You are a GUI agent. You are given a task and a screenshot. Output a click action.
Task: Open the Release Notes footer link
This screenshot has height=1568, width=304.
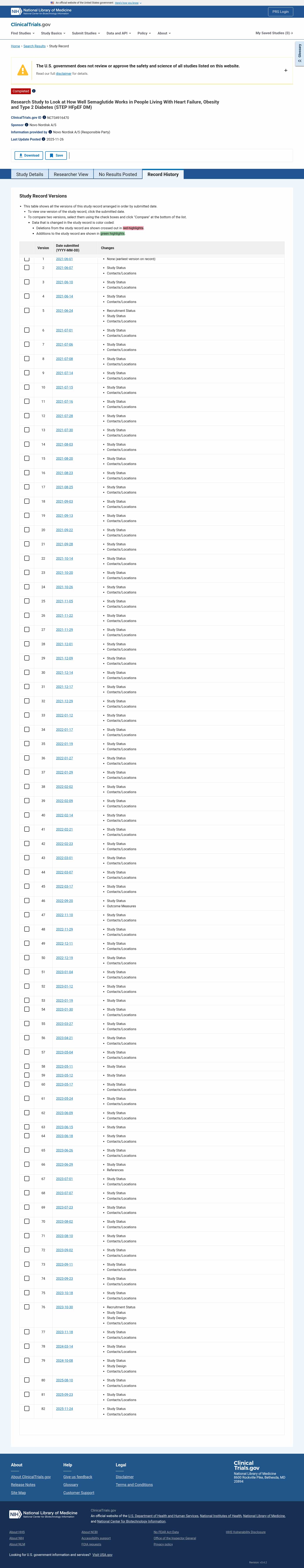coord(23,1485)
